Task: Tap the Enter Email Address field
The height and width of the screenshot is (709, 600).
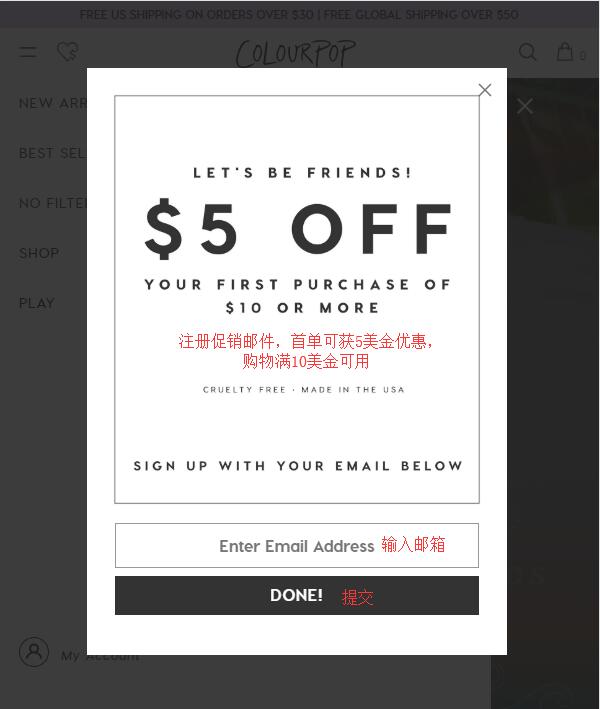Action: tap(296, 545)
